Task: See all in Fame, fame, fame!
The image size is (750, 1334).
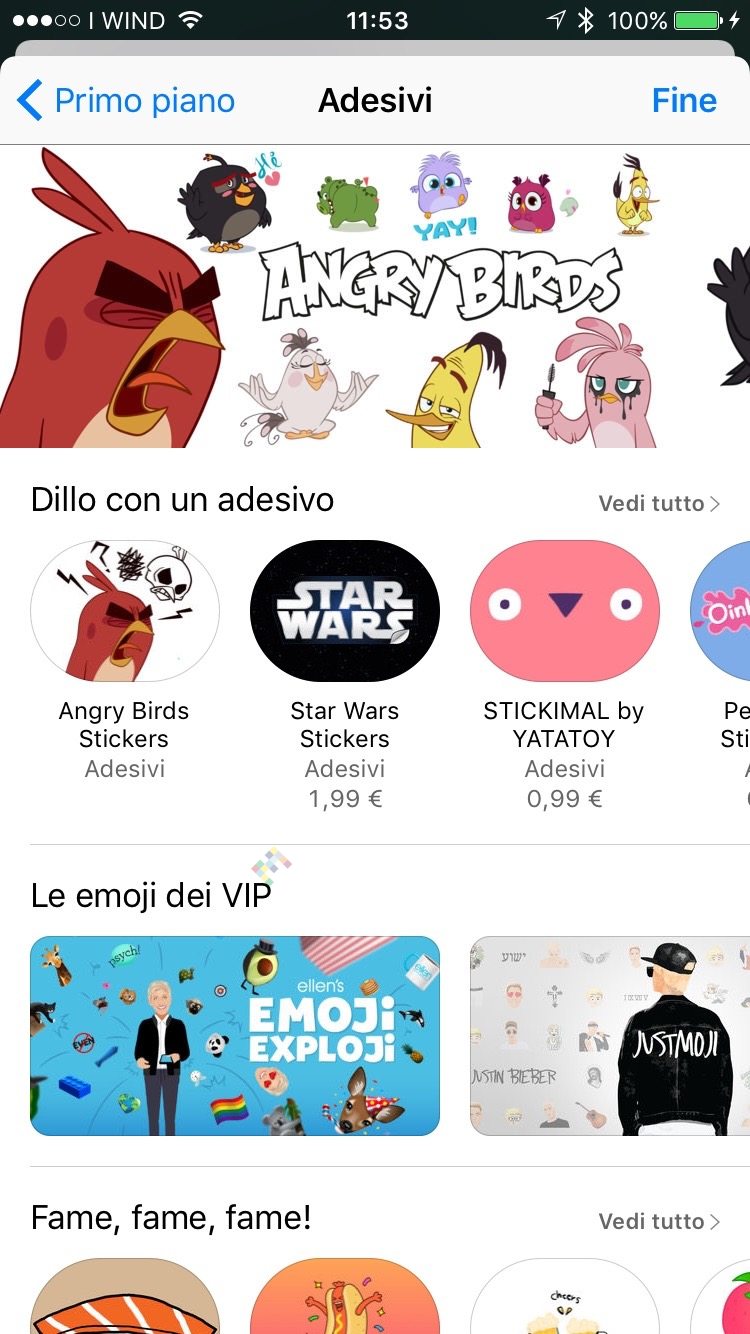Action: point(658,1221)
